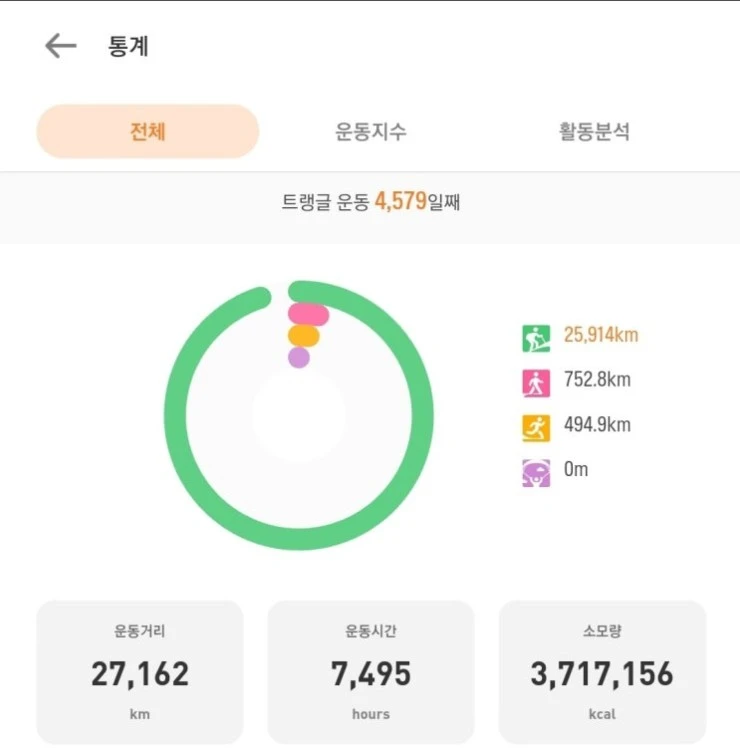Select the green hiking activity icon
The height and width of the screenshot is (756, 740).
click(537, 336)
